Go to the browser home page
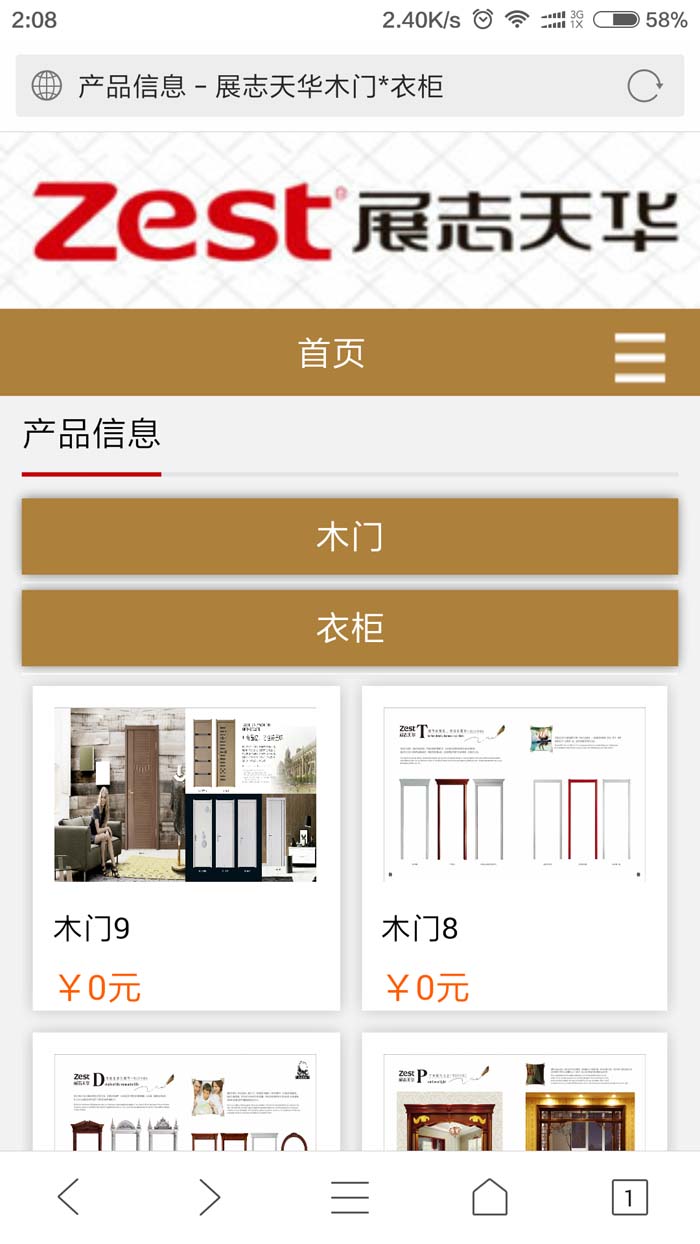This screenshot has width=700, height=1244. [x=490, y=1196]
